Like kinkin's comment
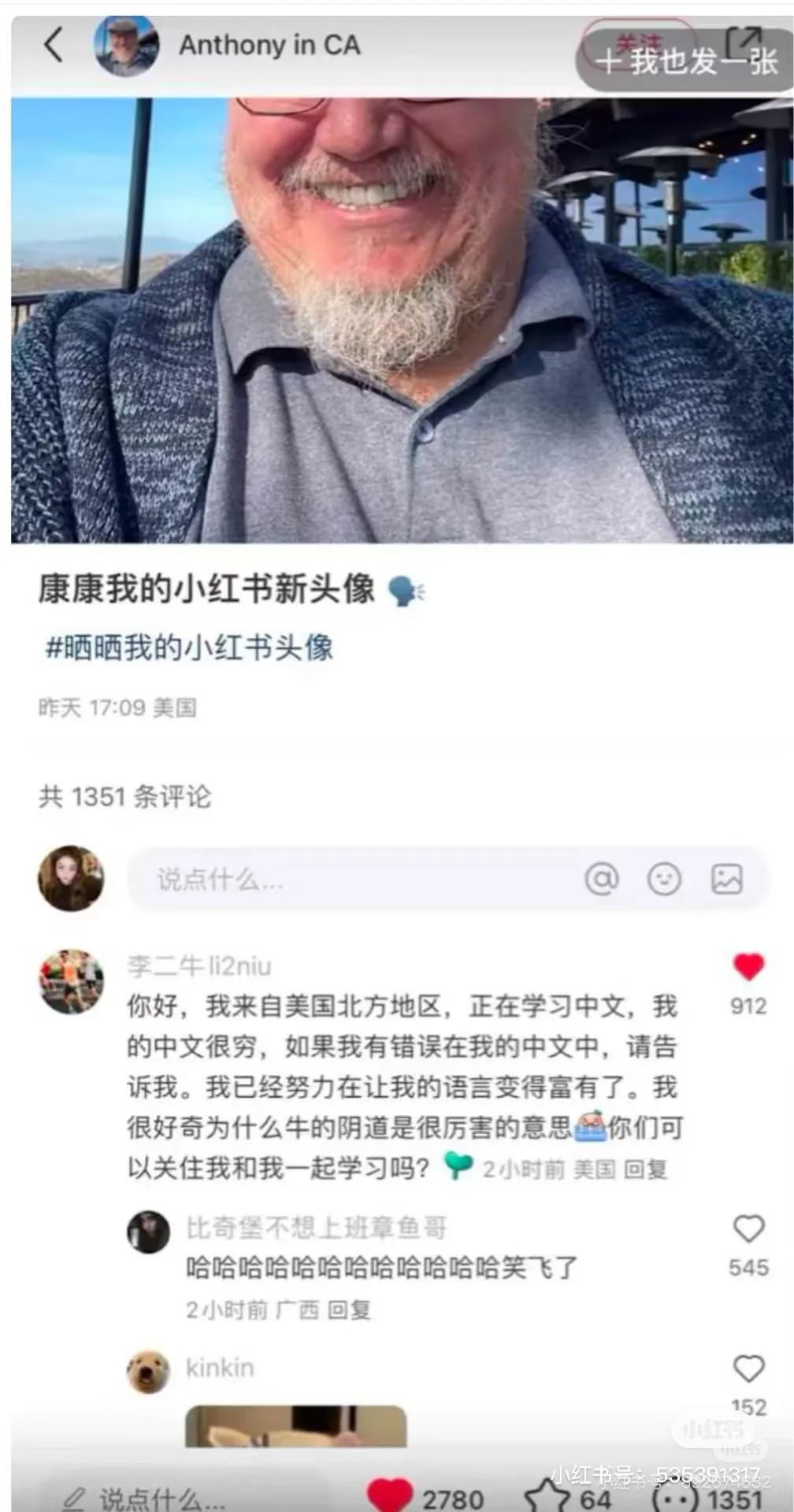Viewport: 794px width, 1512px height. (x=748, y=1369)
